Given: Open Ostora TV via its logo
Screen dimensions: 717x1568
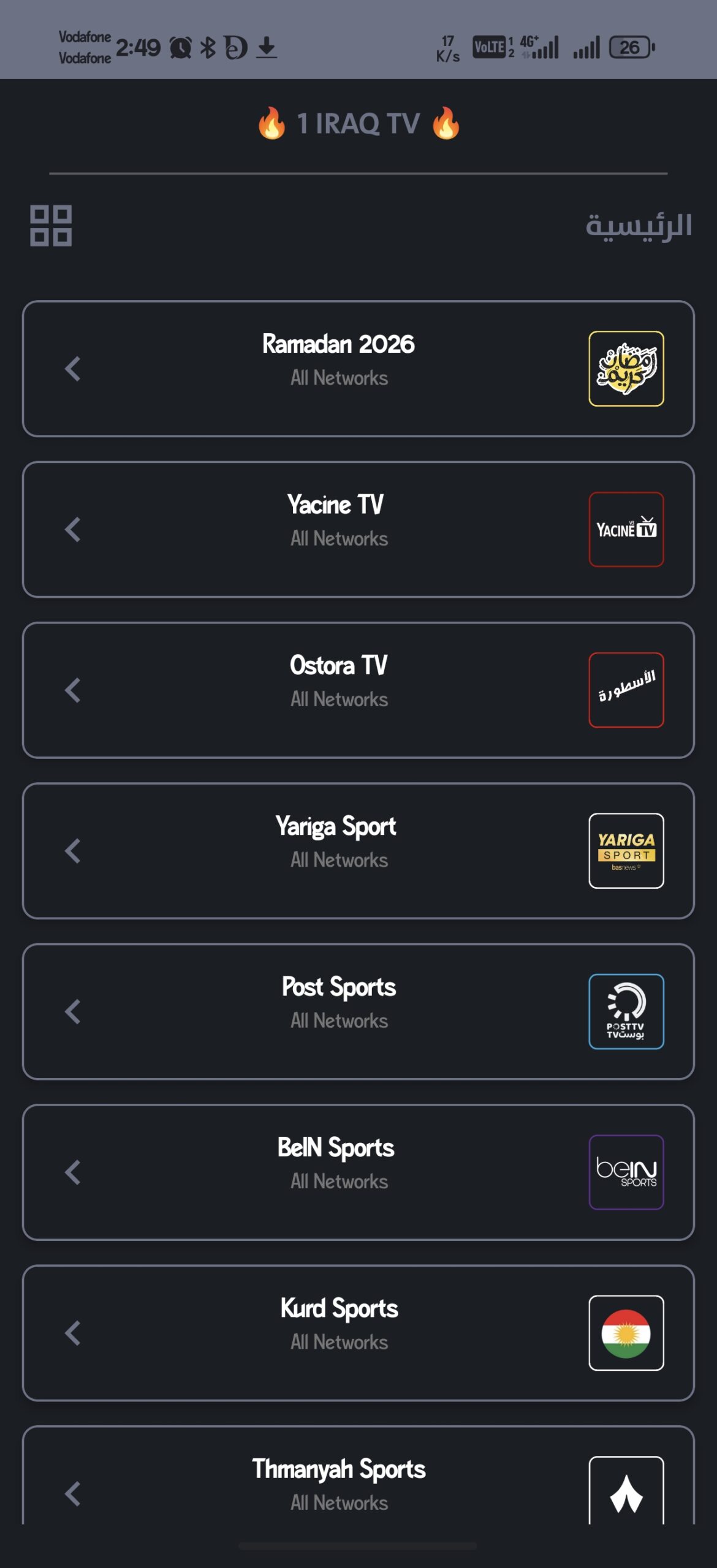Looking at the screenshot, I should pyautogui.click(x=625, y=688).
